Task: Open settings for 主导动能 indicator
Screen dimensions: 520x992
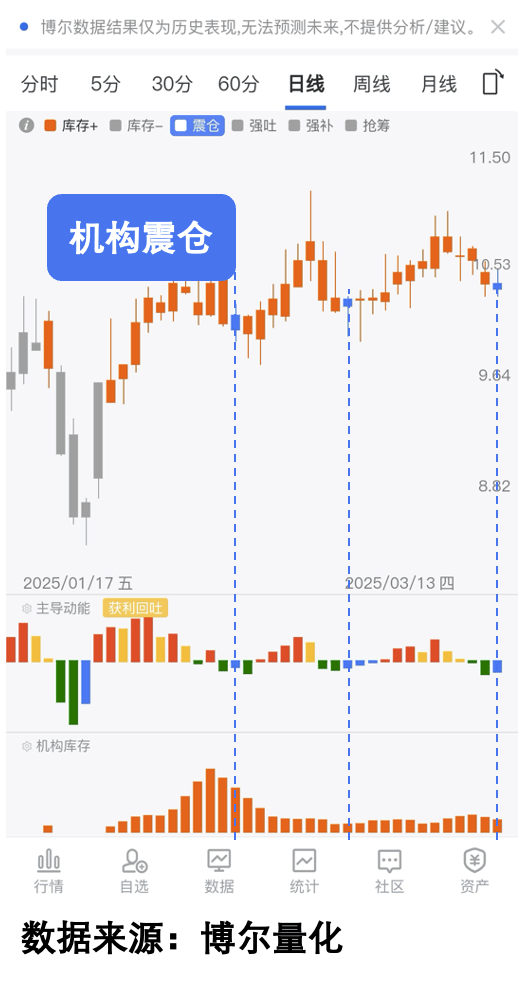Action: [27, 609]
